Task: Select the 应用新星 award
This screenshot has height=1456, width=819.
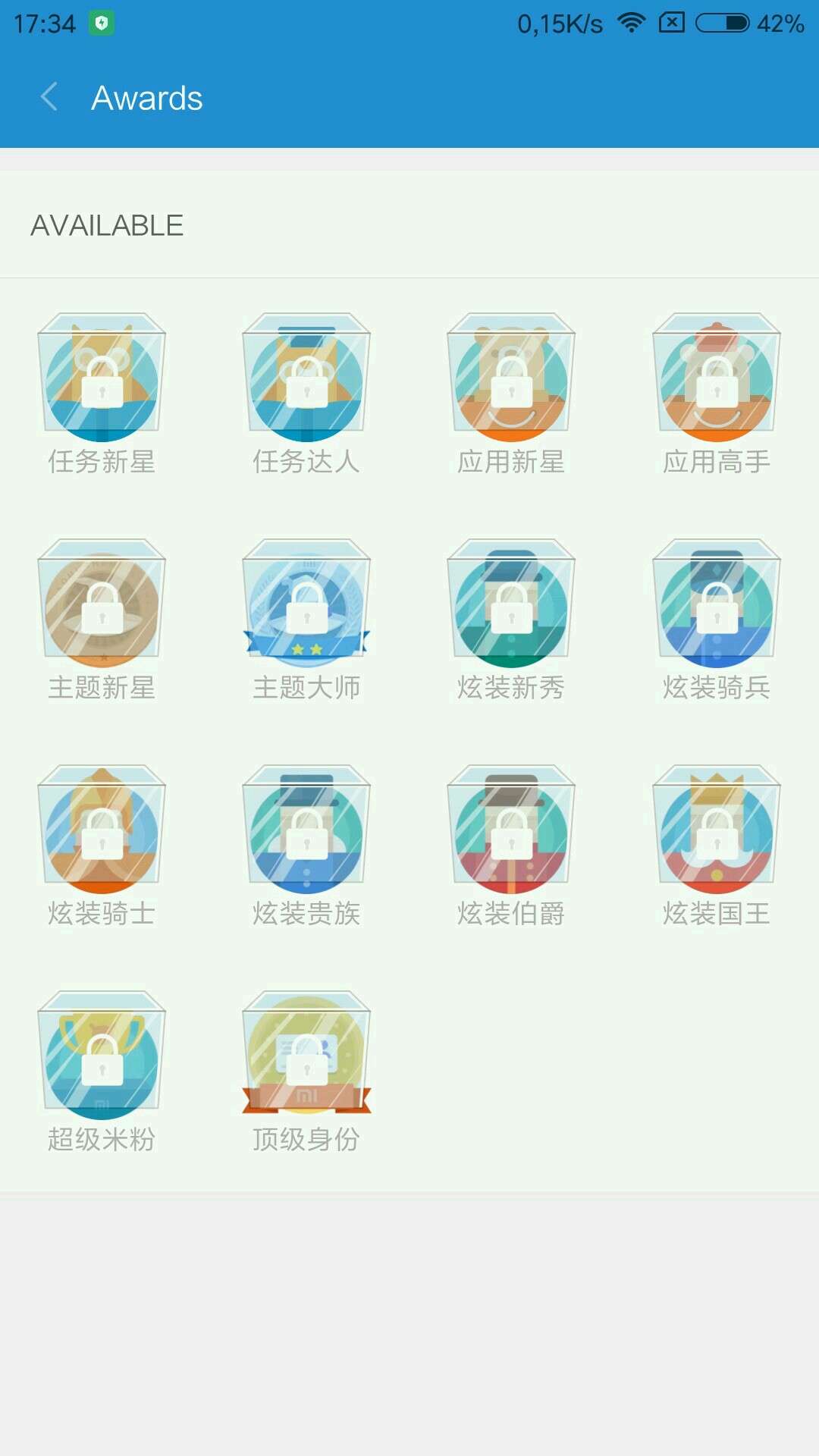Action: pyautogui.click(x=511, y=378)
